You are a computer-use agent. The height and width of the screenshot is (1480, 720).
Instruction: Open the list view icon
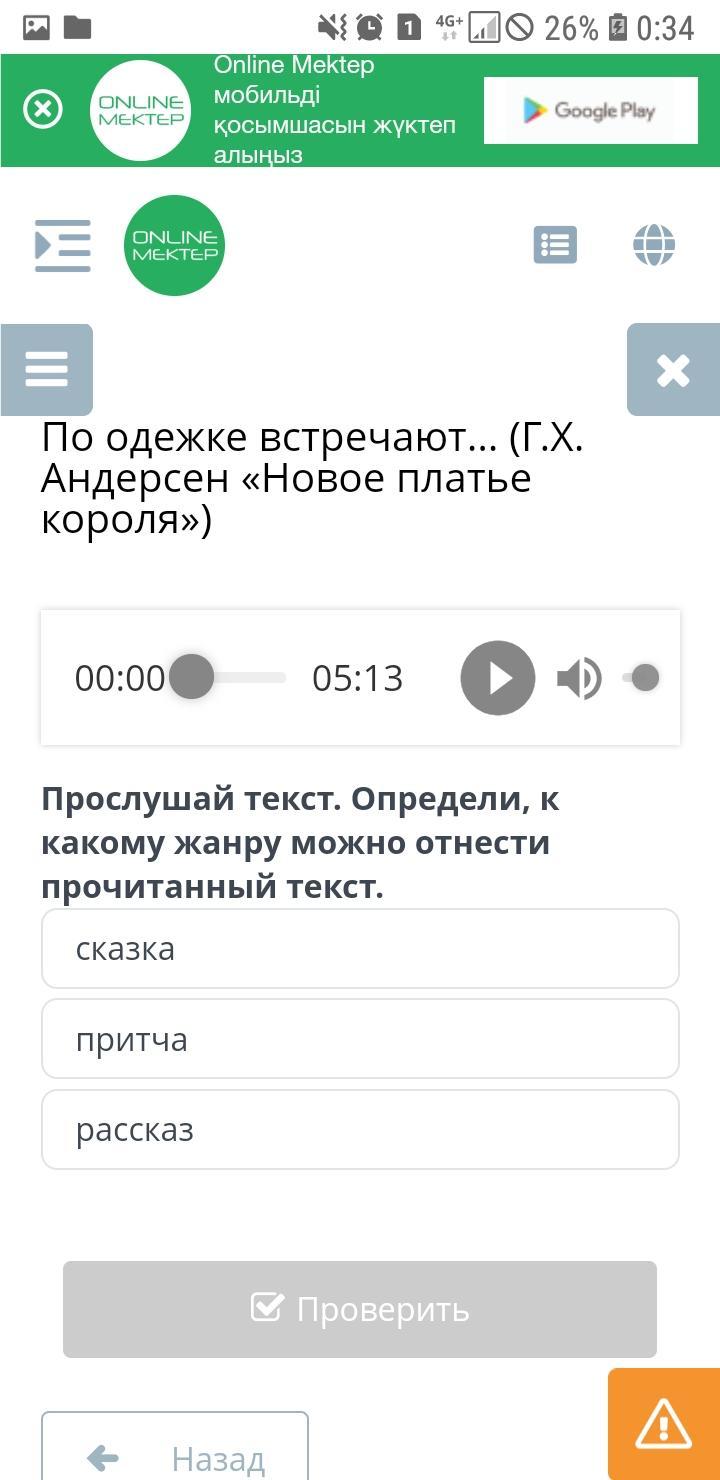(555, 245)
